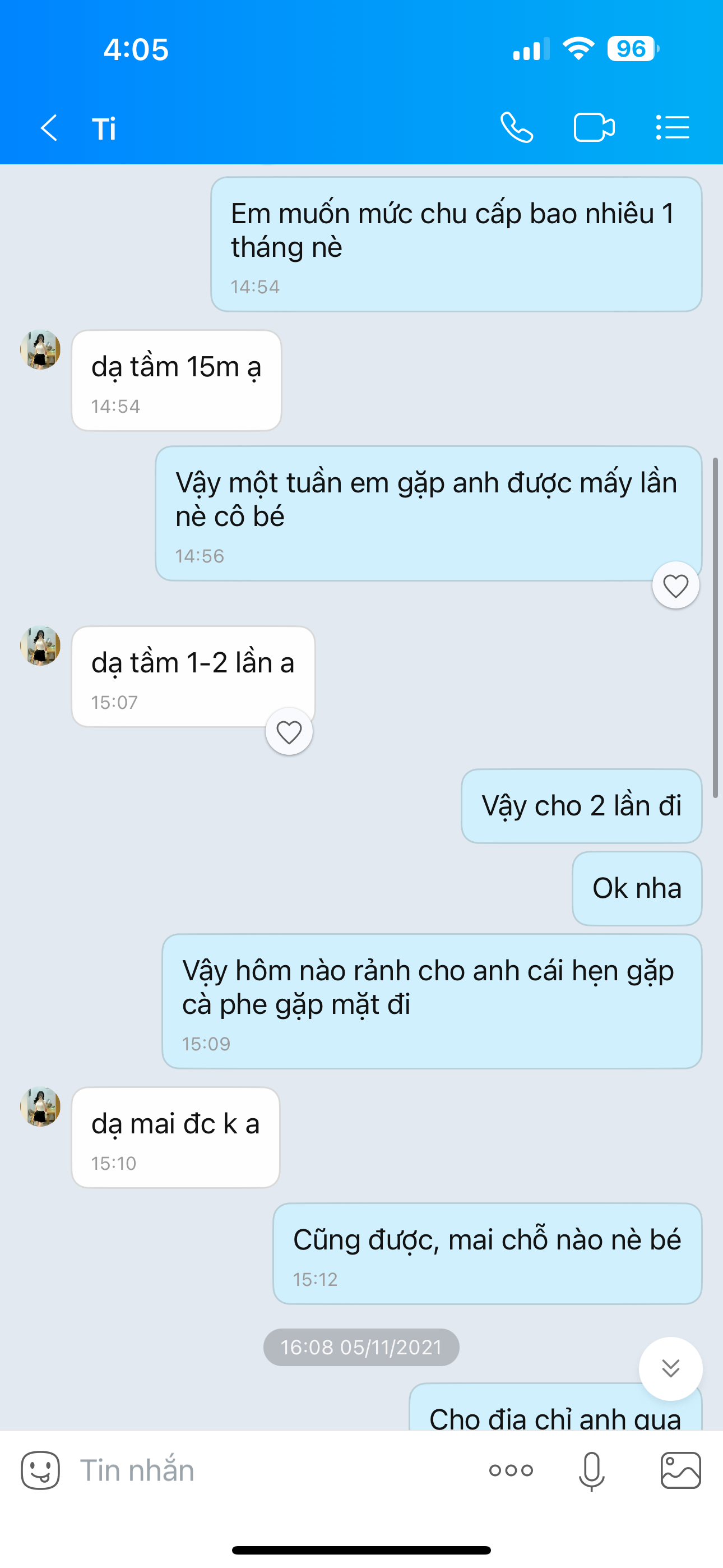
Task: Open Ti's contact name in header
Action: click(104, 129)
